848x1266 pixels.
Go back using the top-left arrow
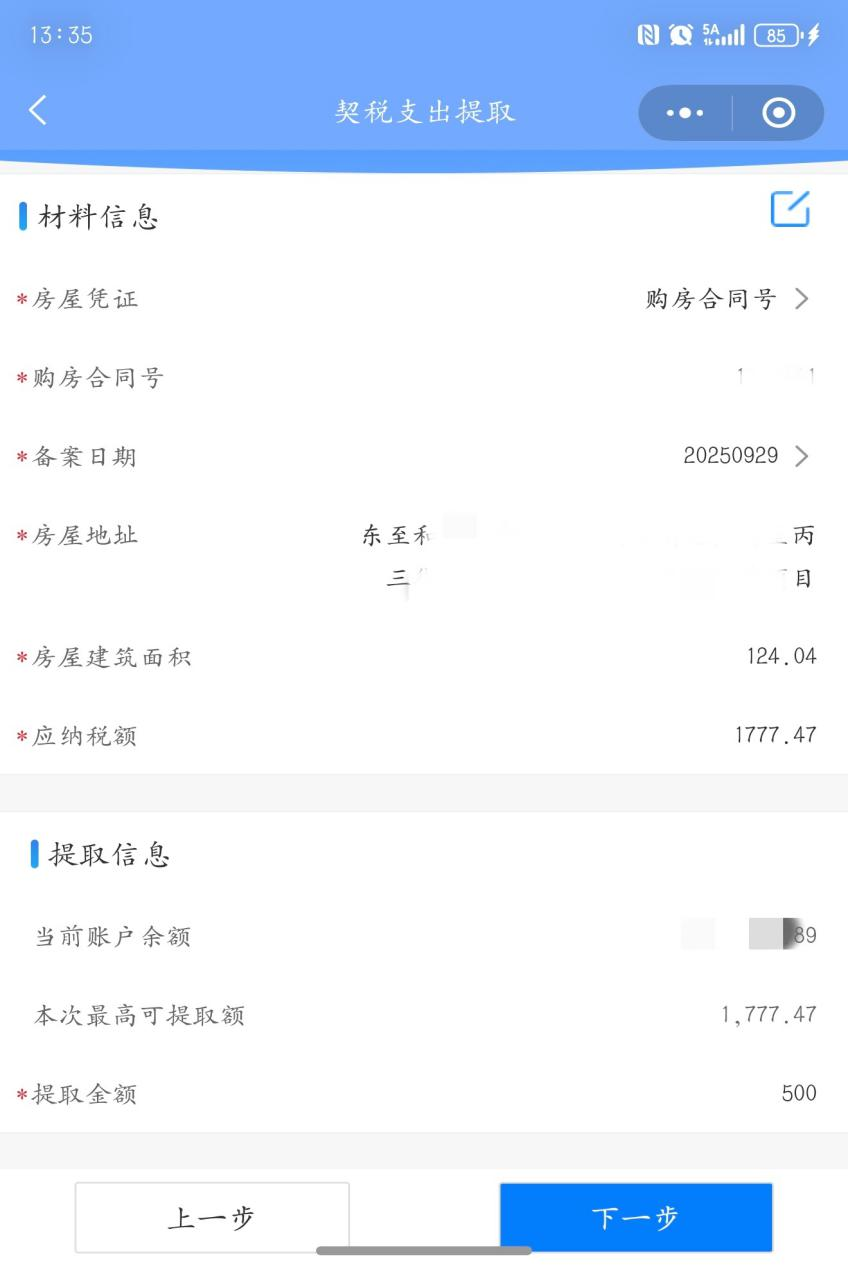[x=38, y=110]
